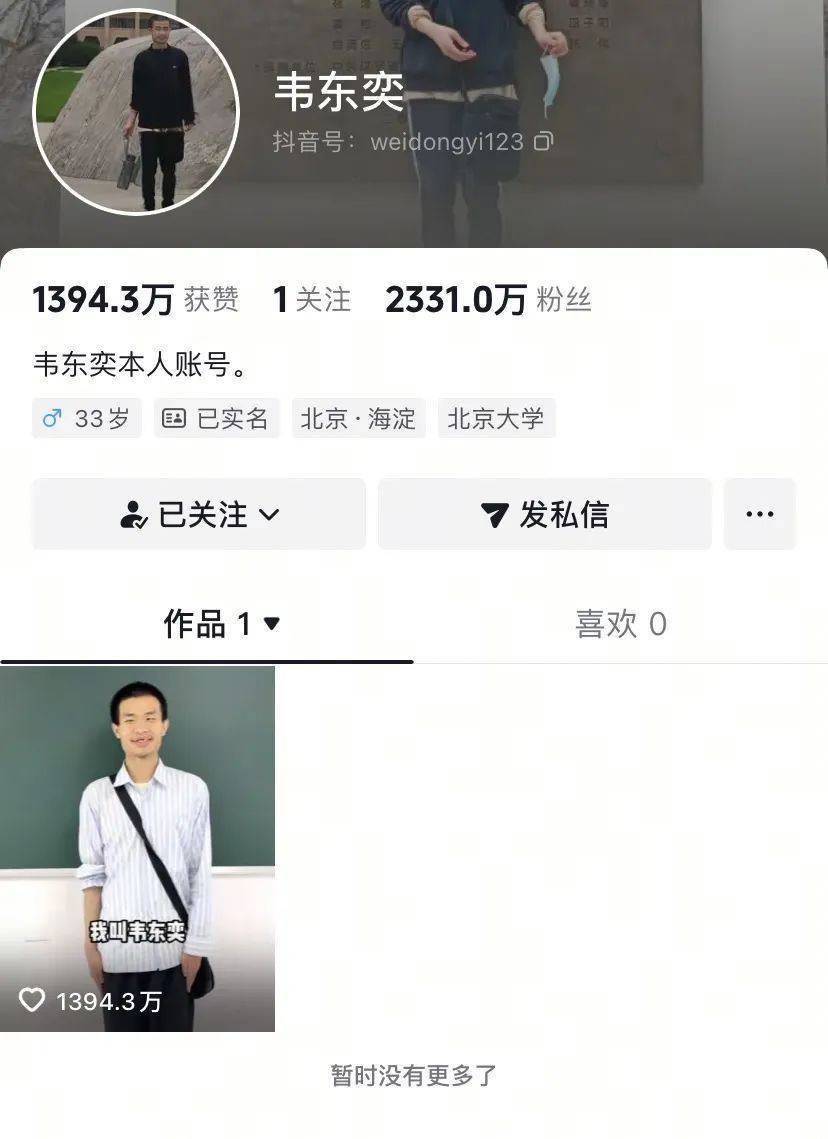
Task: Click the ID card icon on 已实名 badge
Action: pyautogui.click(x=175, y=418)
